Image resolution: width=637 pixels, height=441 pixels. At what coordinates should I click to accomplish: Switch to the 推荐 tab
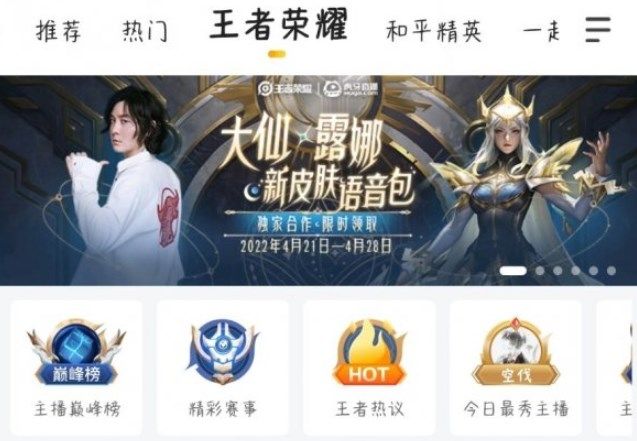click(x=58, y=31)
